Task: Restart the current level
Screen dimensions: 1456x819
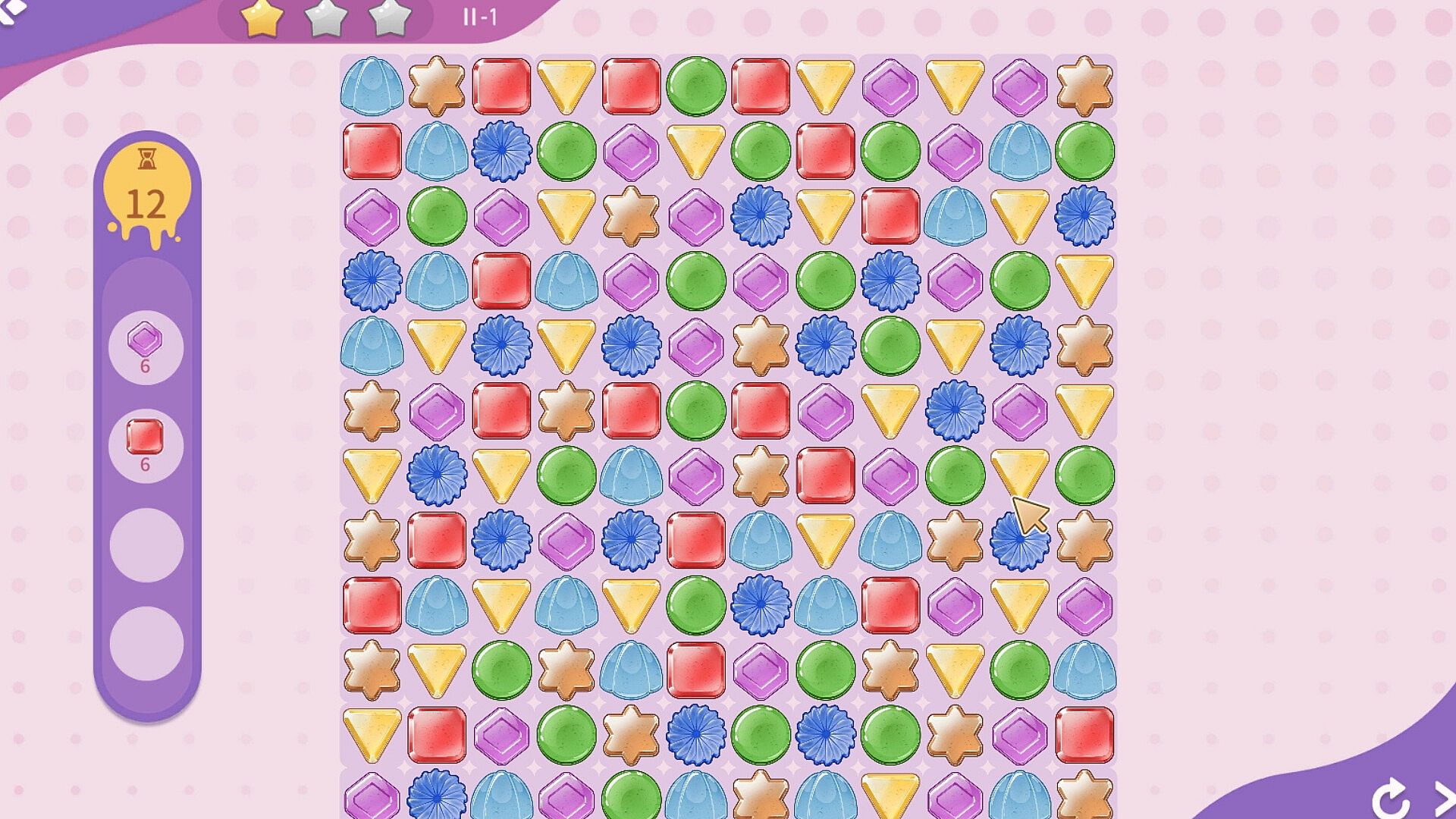Action: (1389, 800)
